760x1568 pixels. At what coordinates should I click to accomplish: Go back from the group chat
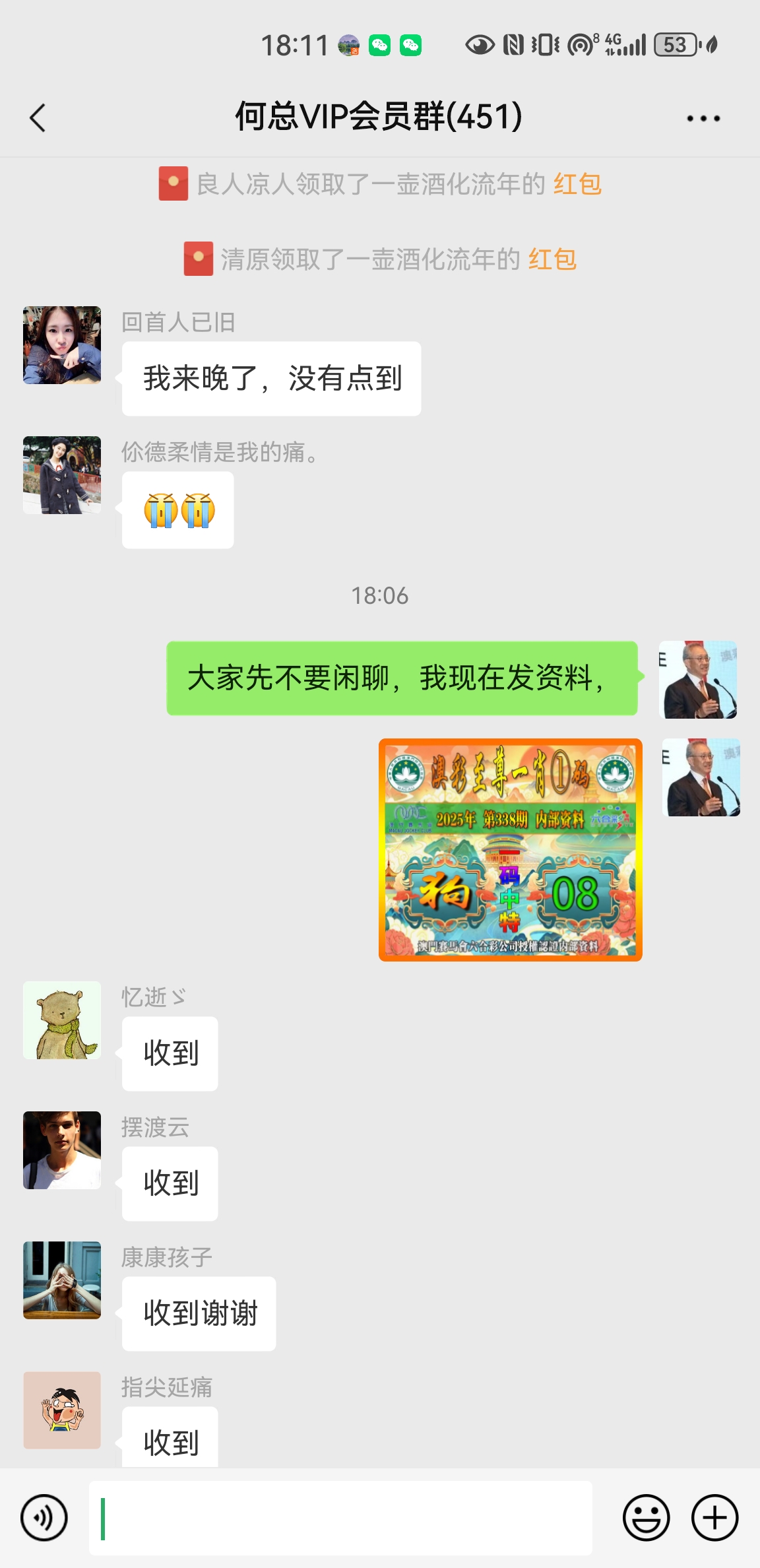tap(38, 118)
